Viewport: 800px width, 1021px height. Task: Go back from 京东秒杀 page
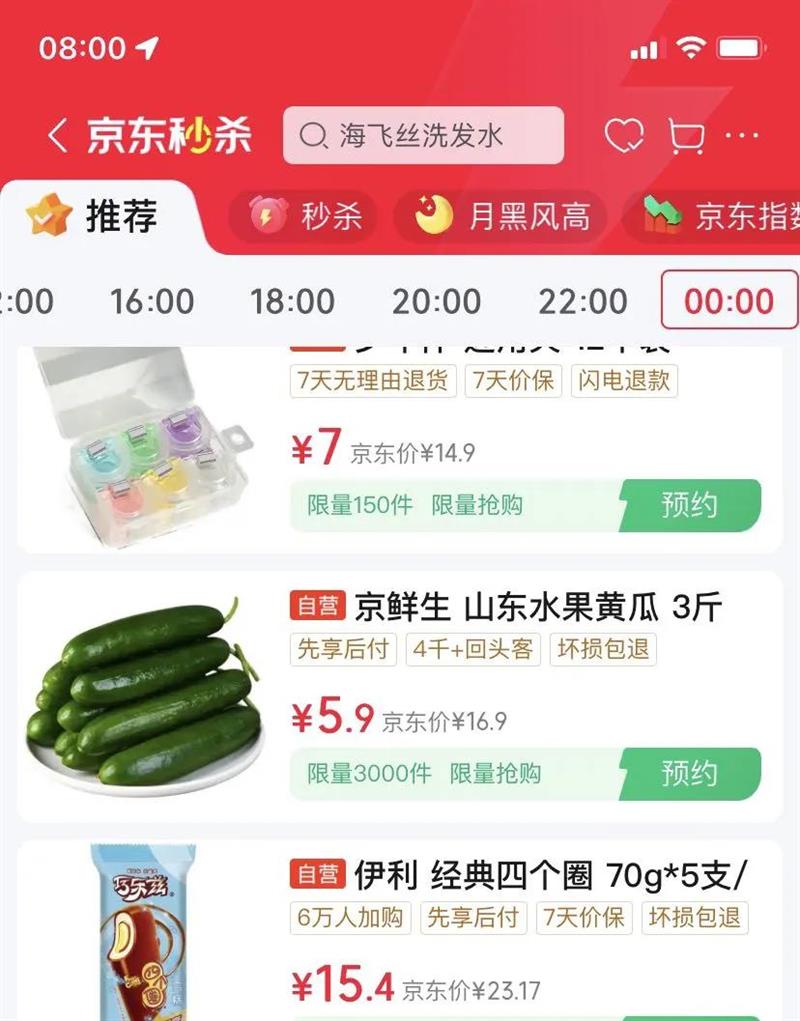click(x=57, y=136)
